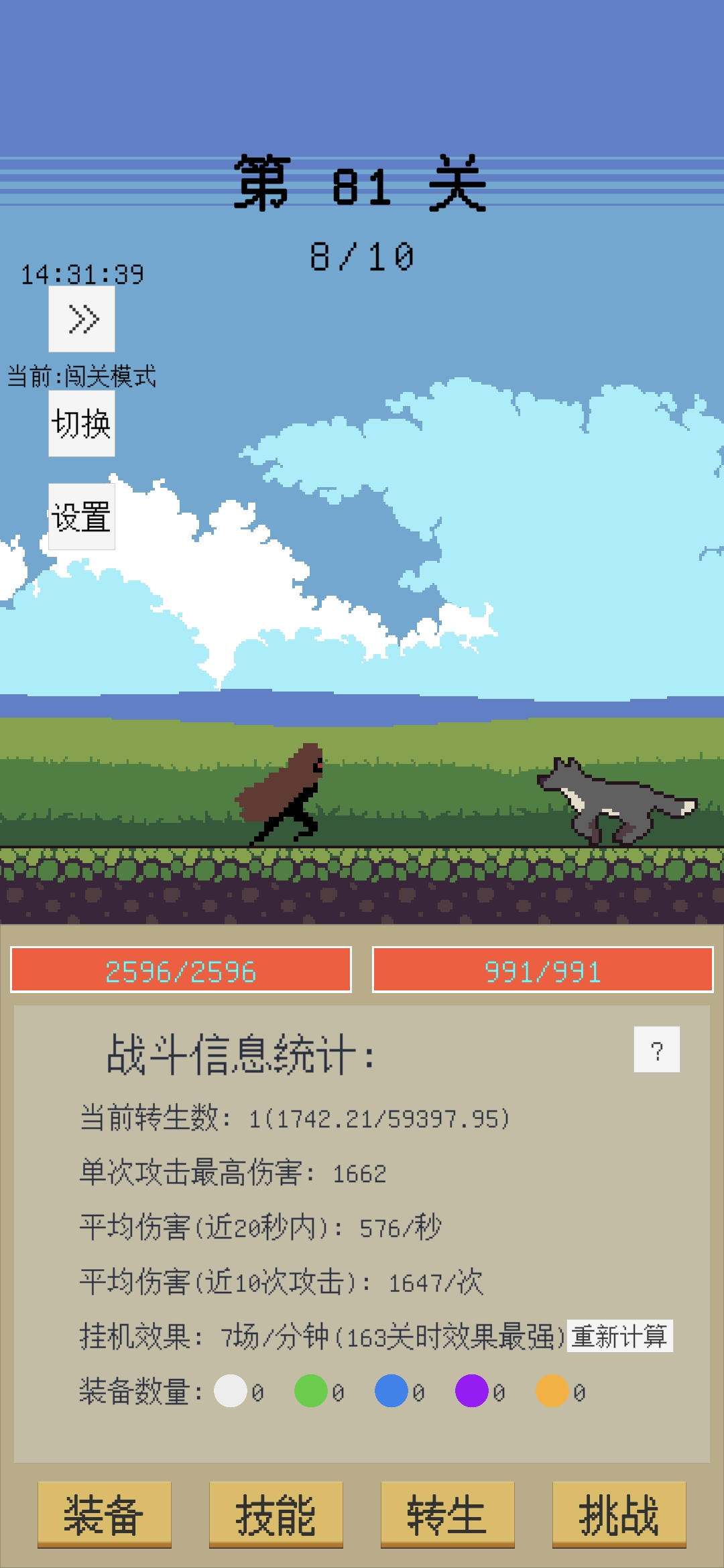Tap 重新计算 to recalculate idle efficiency
Screen dimensions: 724x1568
tap(619, 1336)
